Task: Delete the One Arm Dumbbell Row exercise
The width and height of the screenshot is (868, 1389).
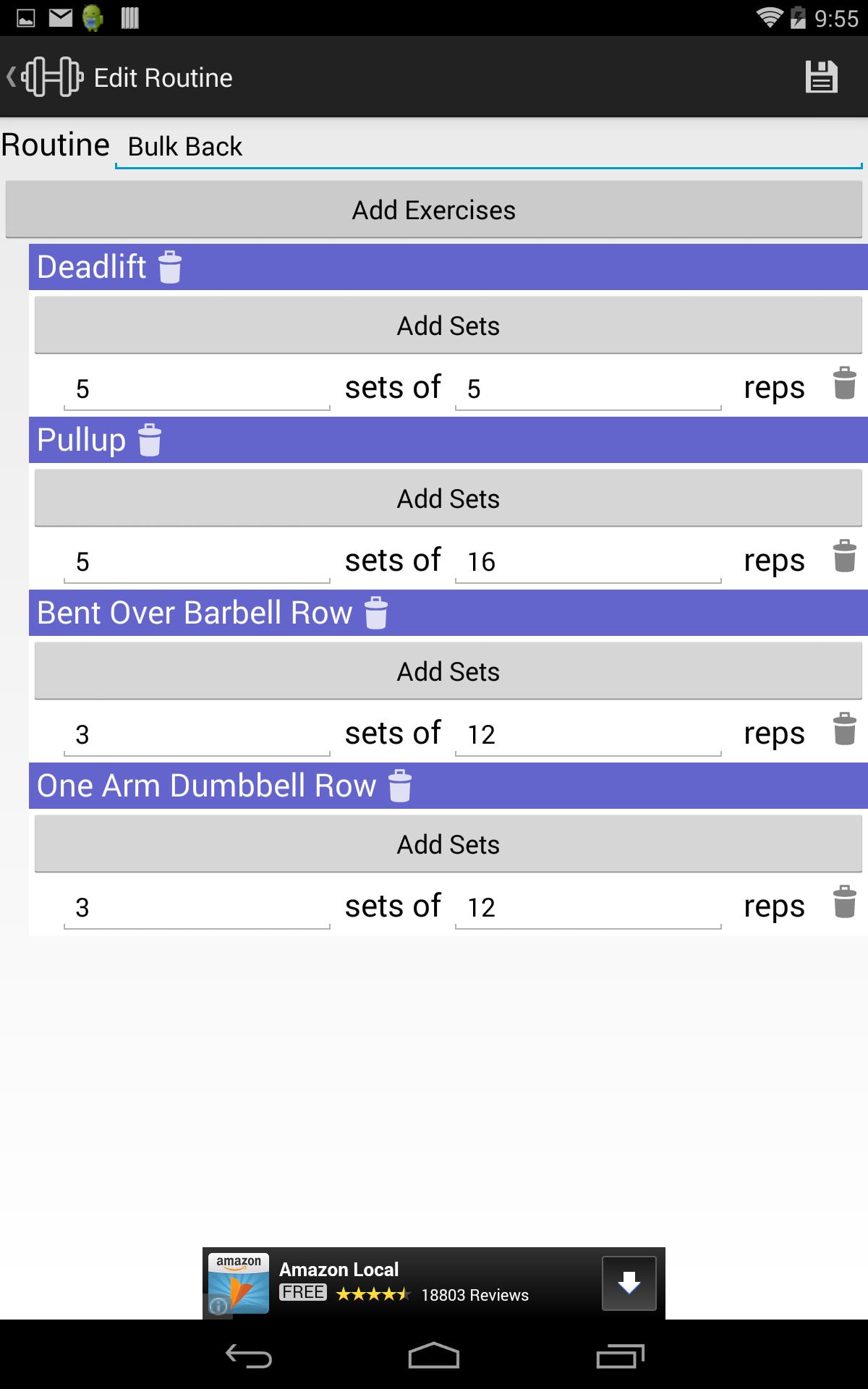Action: pos(400,786)
